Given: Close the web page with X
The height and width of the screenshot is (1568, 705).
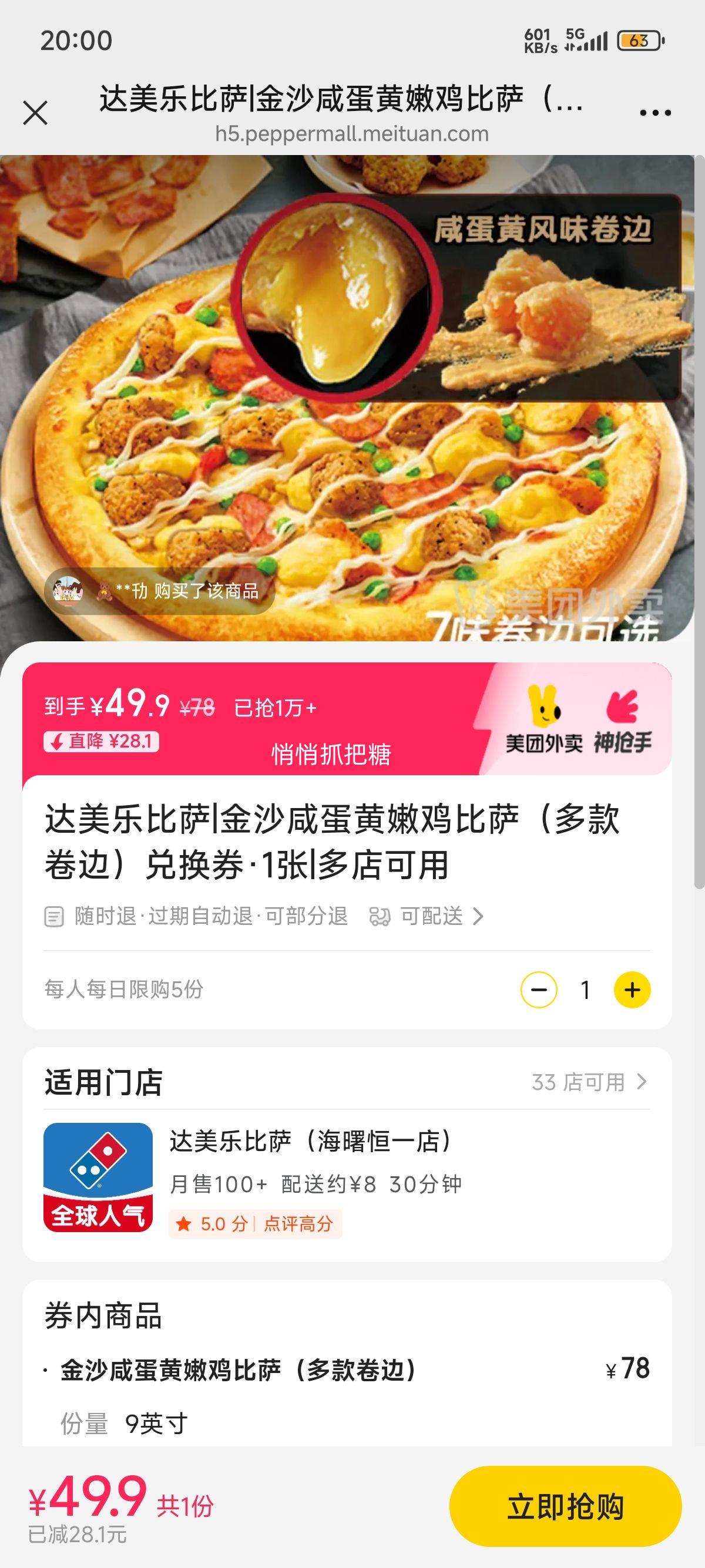Looking at the screenshot, I should (x=35, y=113).
